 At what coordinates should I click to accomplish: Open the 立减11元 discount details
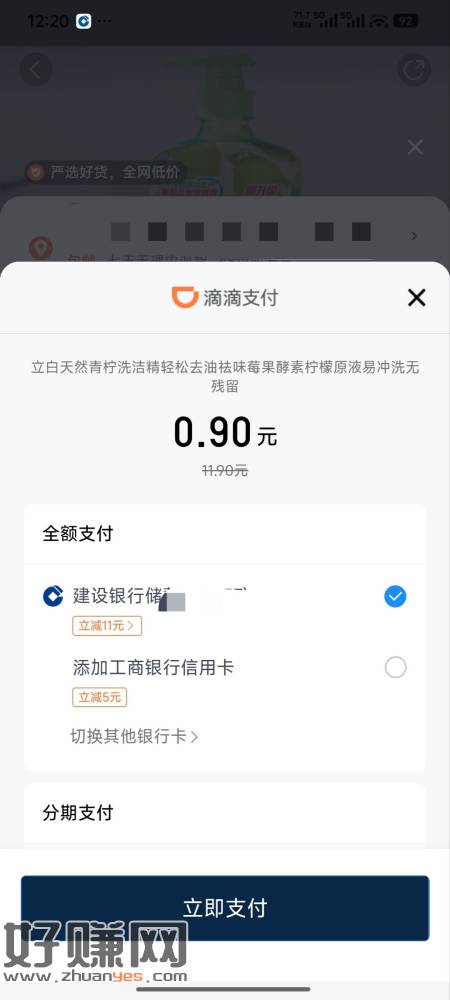coord(107,626)
